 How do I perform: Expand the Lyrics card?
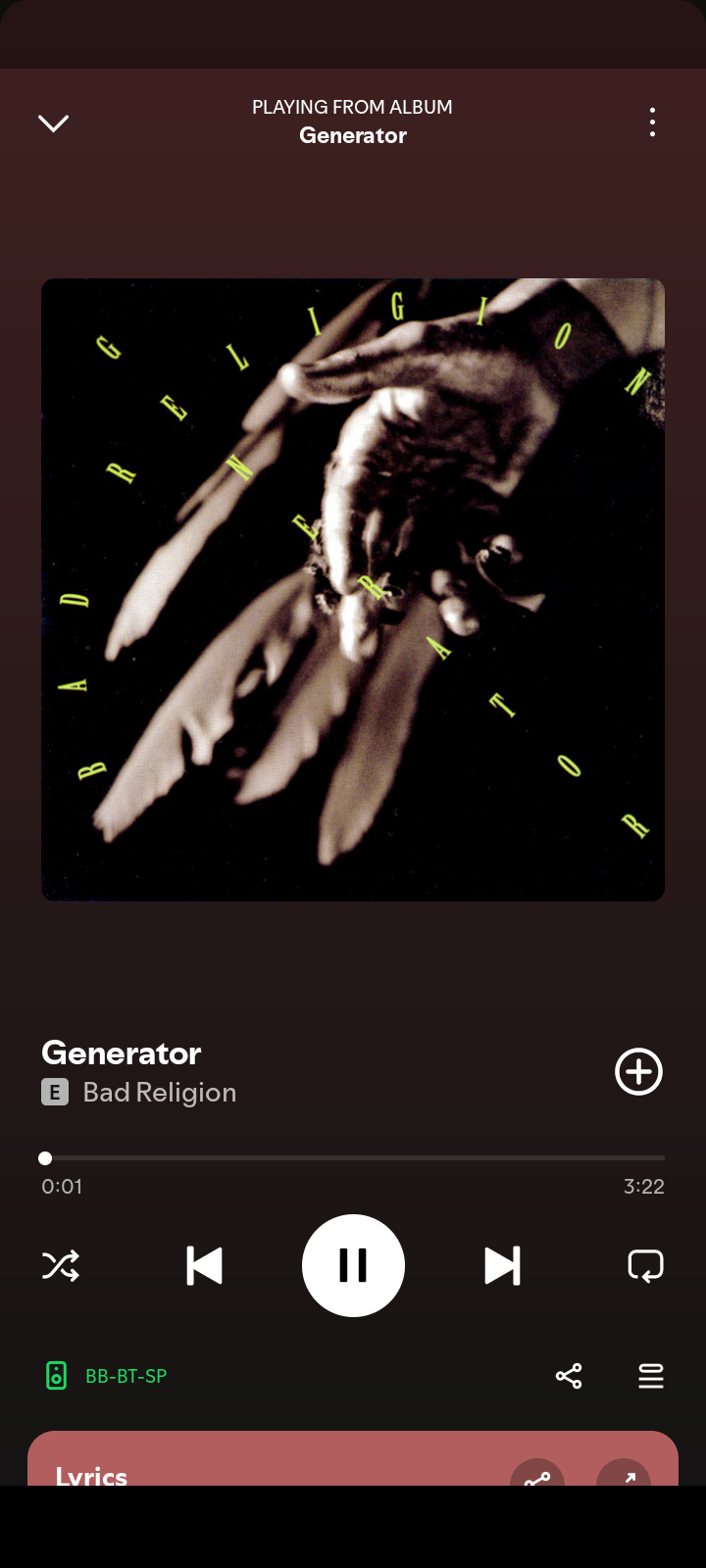click(x=624, y=1476)
